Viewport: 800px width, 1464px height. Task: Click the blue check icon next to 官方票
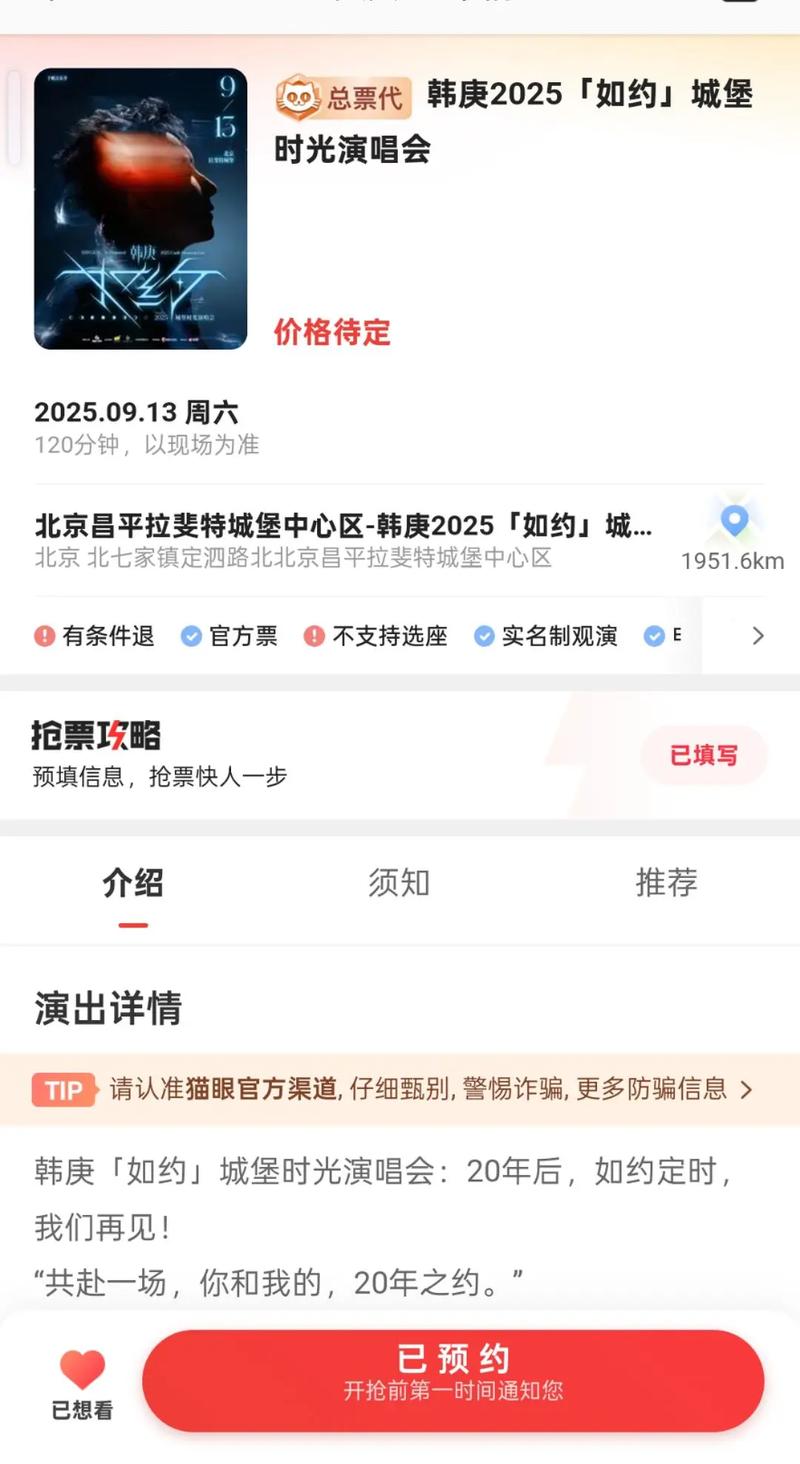(190, 636)
